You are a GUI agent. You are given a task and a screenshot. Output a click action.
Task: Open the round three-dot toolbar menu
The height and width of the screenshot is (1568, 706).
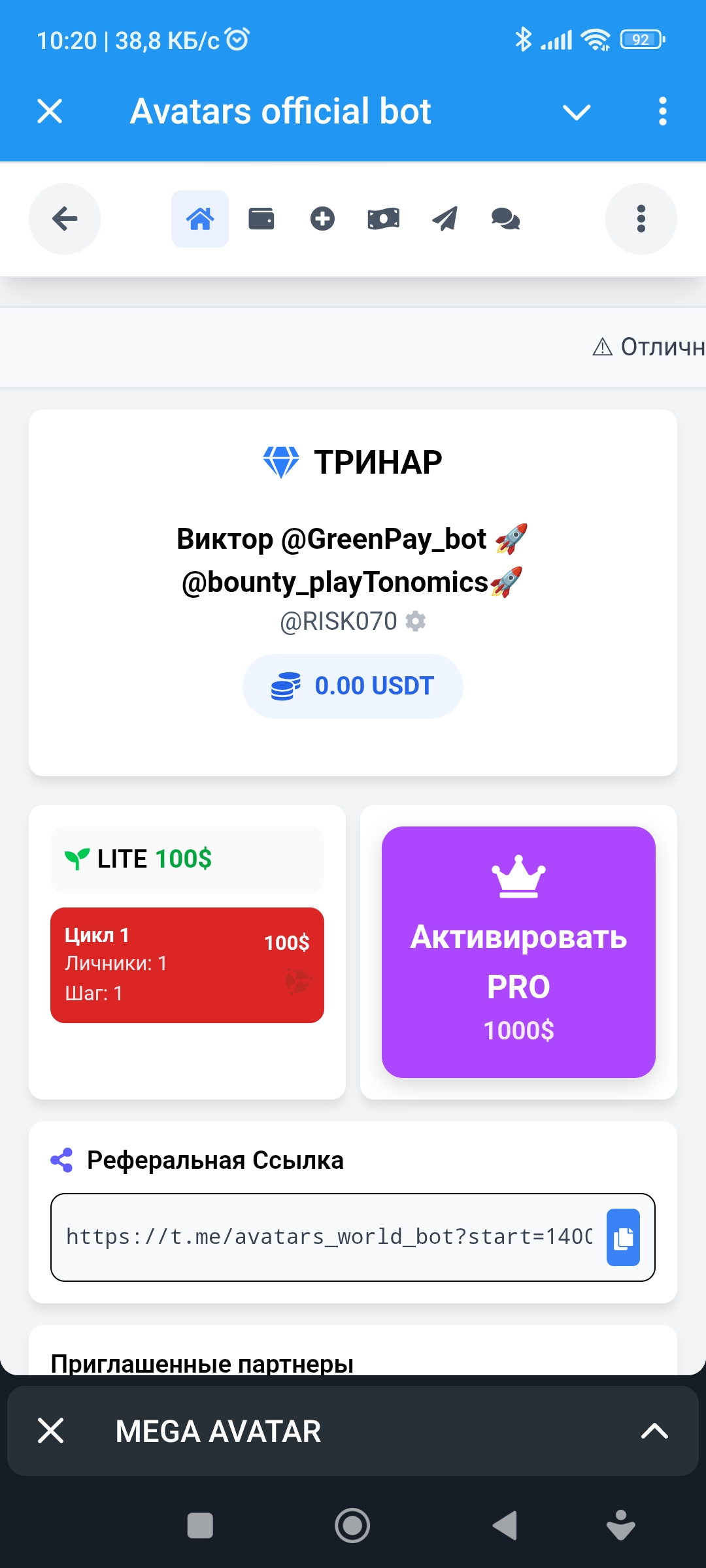click(641, 219)
